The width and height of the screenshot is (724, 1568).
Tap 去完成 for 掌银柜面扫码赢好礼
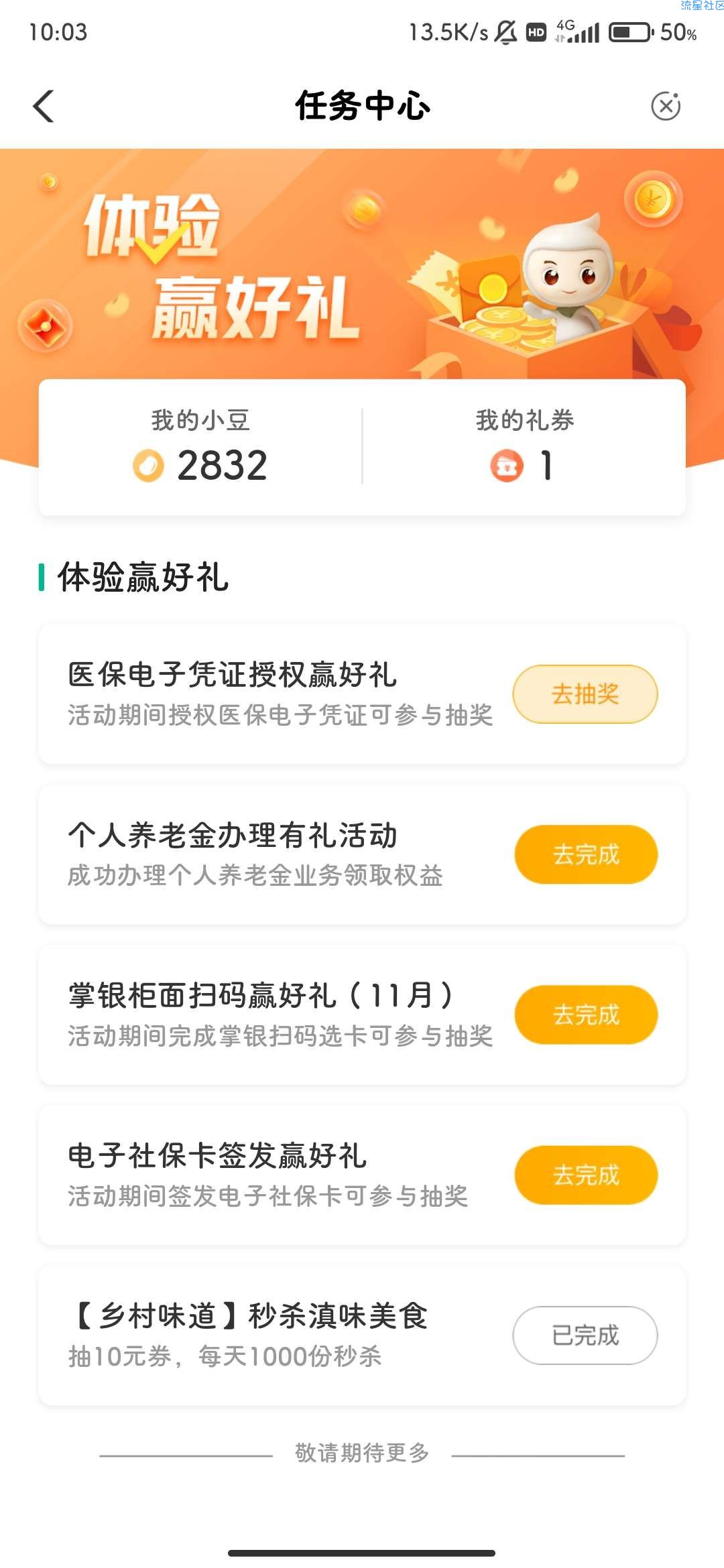pos(585,1015)
